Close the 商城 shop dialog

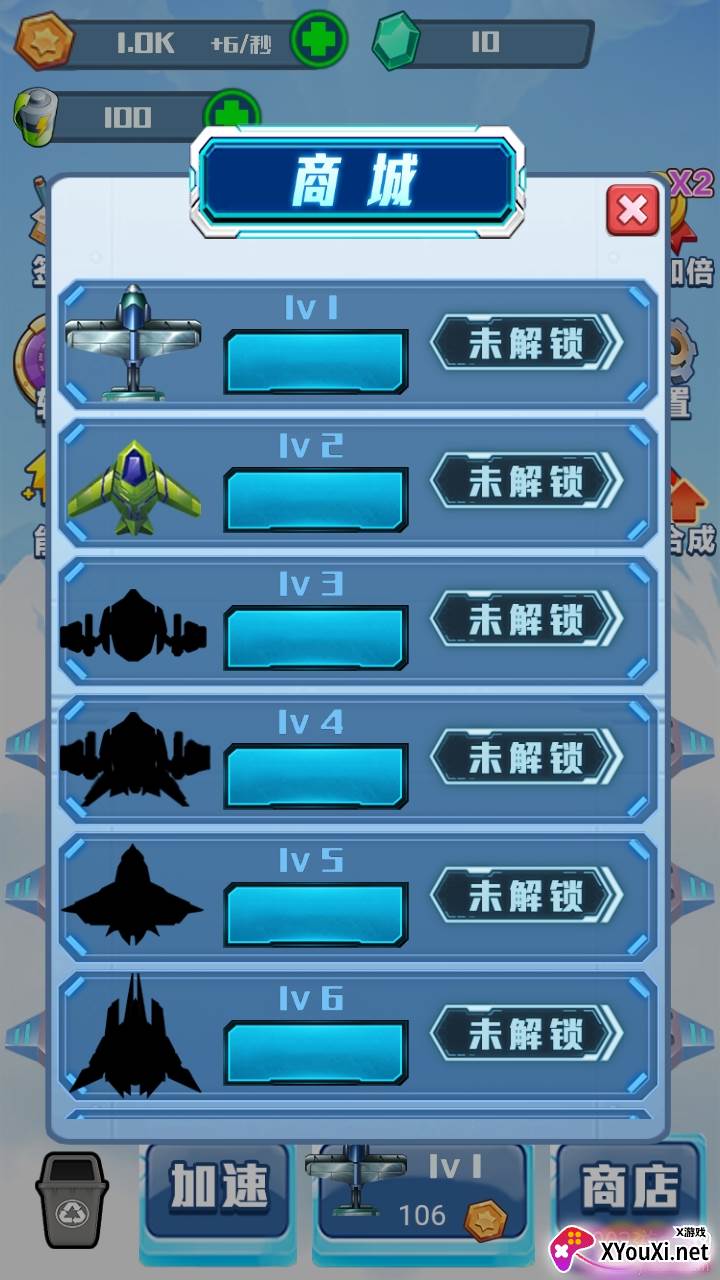point(632,210)
